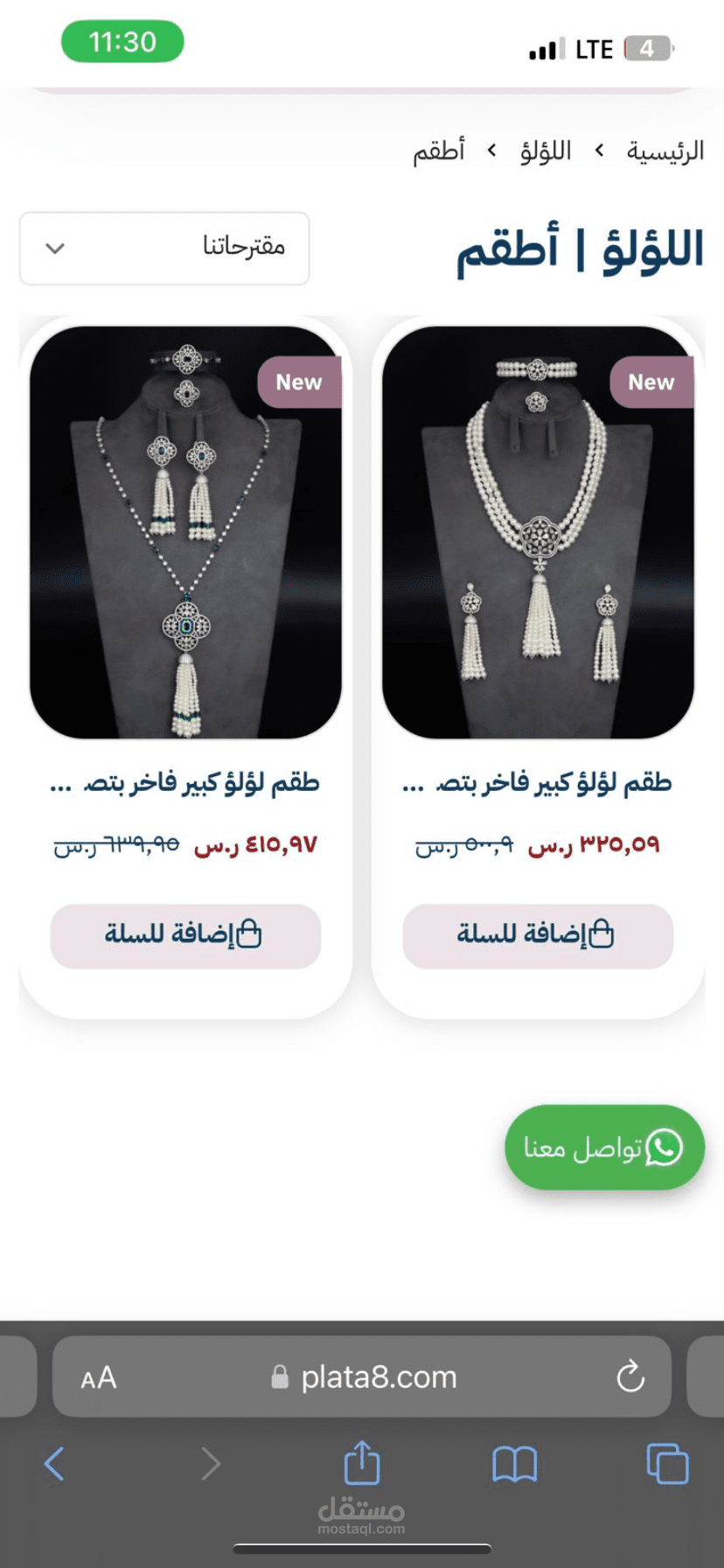Tap the plata8.com address bar
Viewport: 724px width, 1568px height.
[362, 1376]
